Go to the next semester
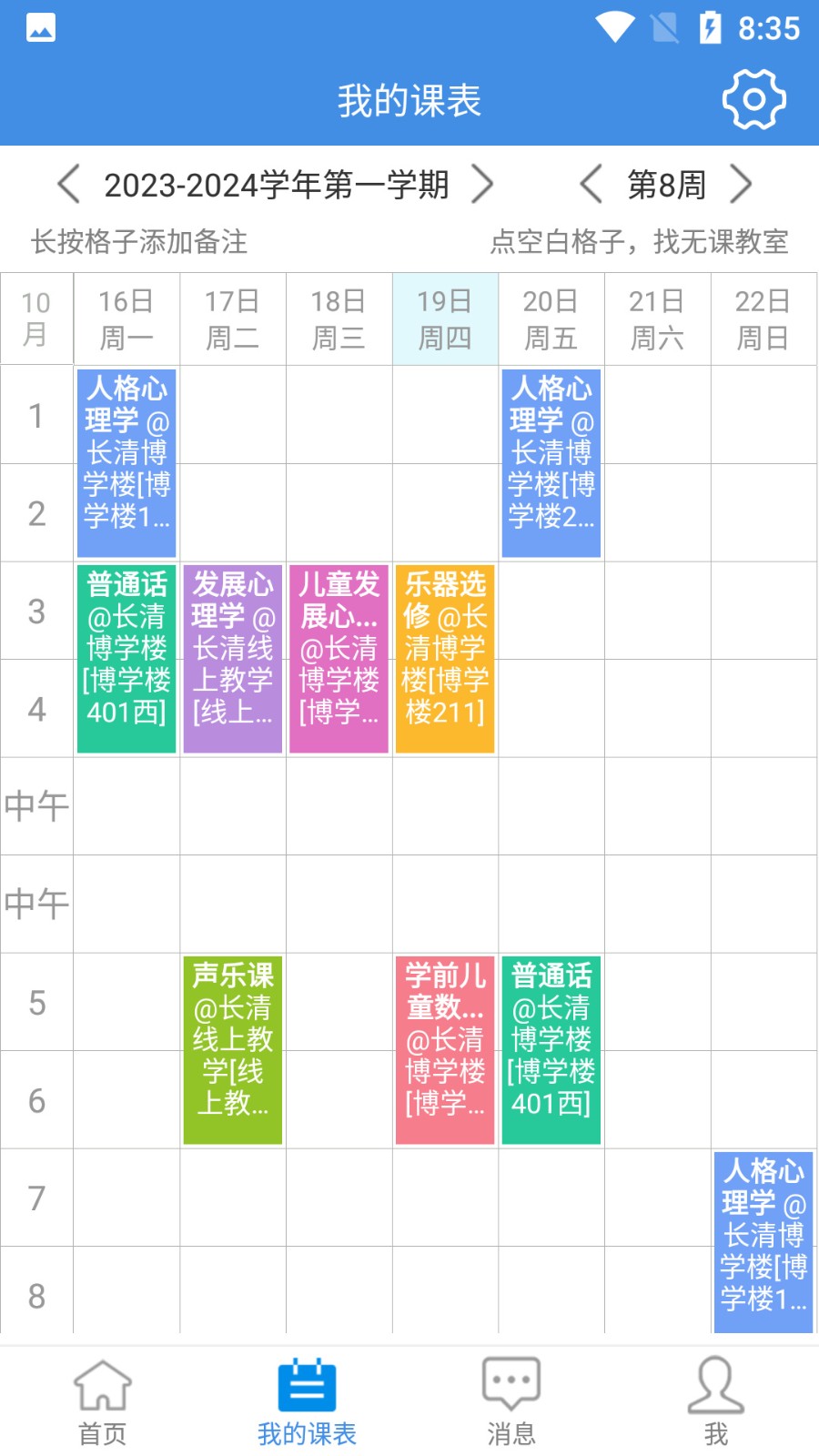The height and width of the screenshot is (1456, 819). [482, 185]
